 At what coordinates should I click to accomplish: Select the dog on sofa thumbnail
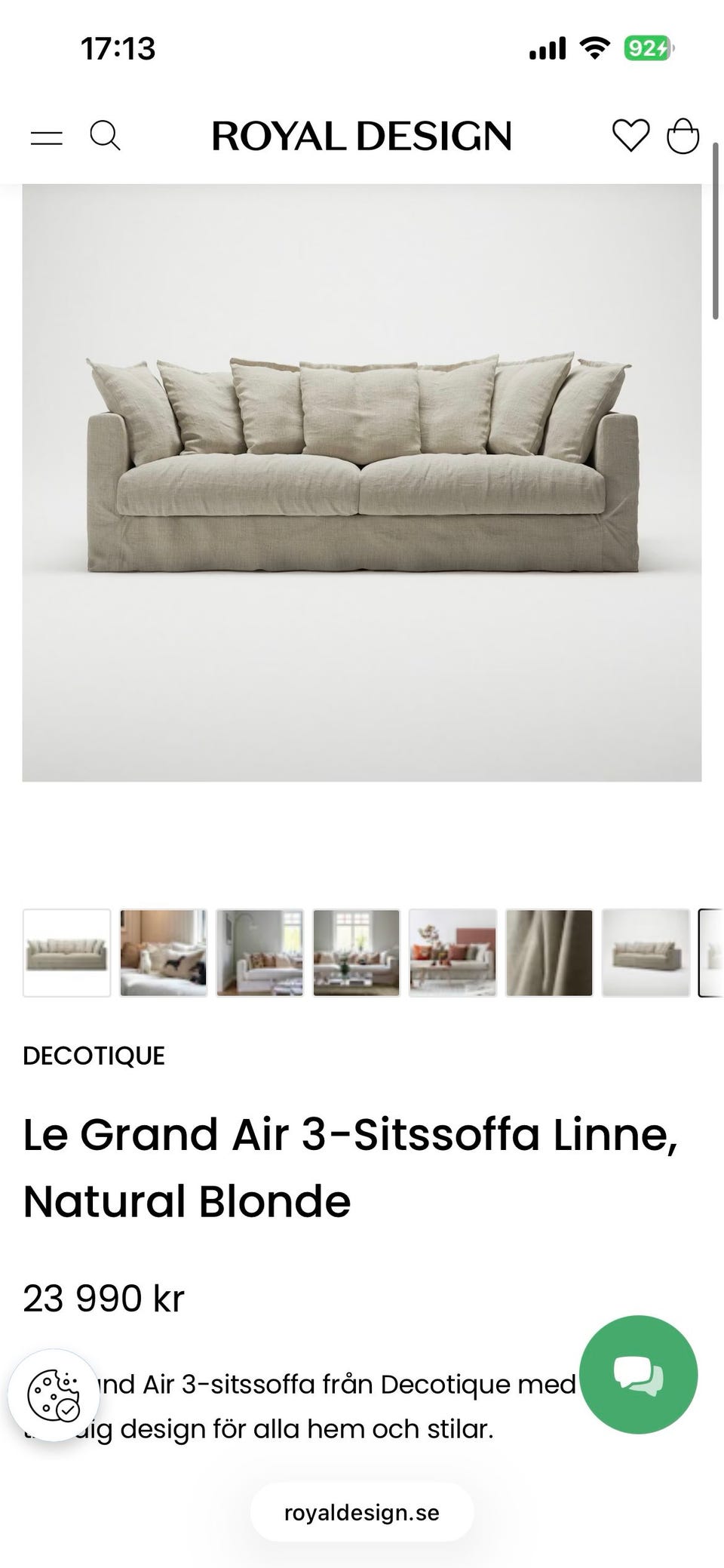pyautogui.click(x=164, y=952)
